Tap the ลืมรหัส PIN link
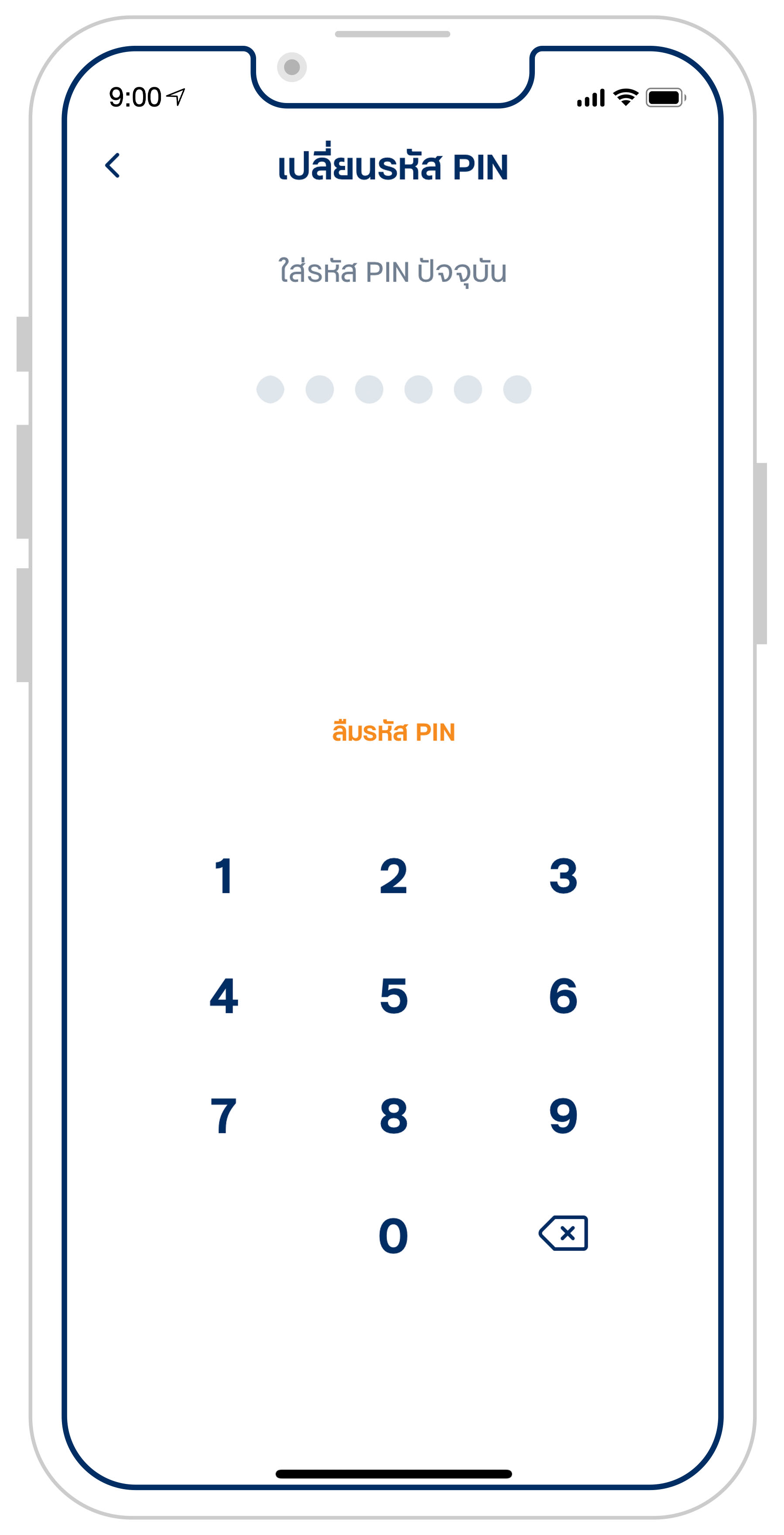784x1535 pixels. (393, 732)
